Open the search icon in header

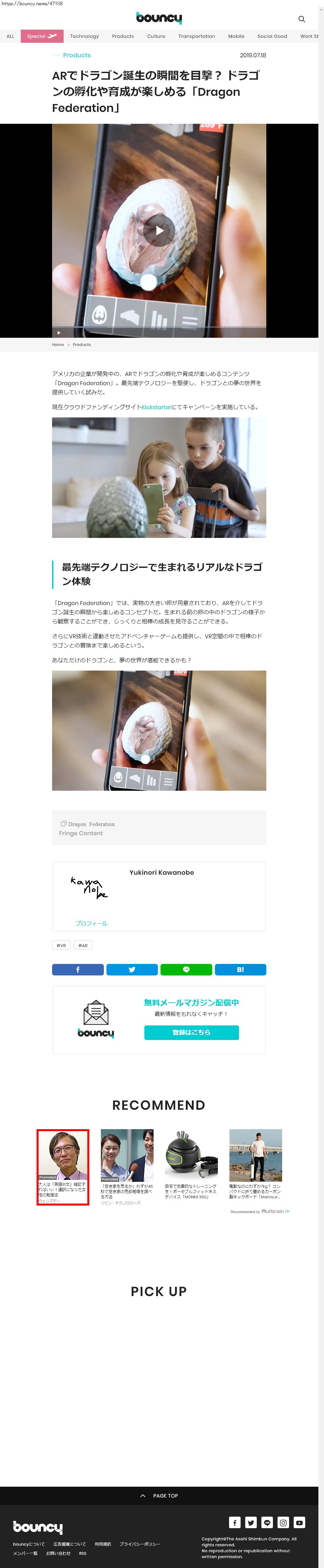tap(302, 19)
